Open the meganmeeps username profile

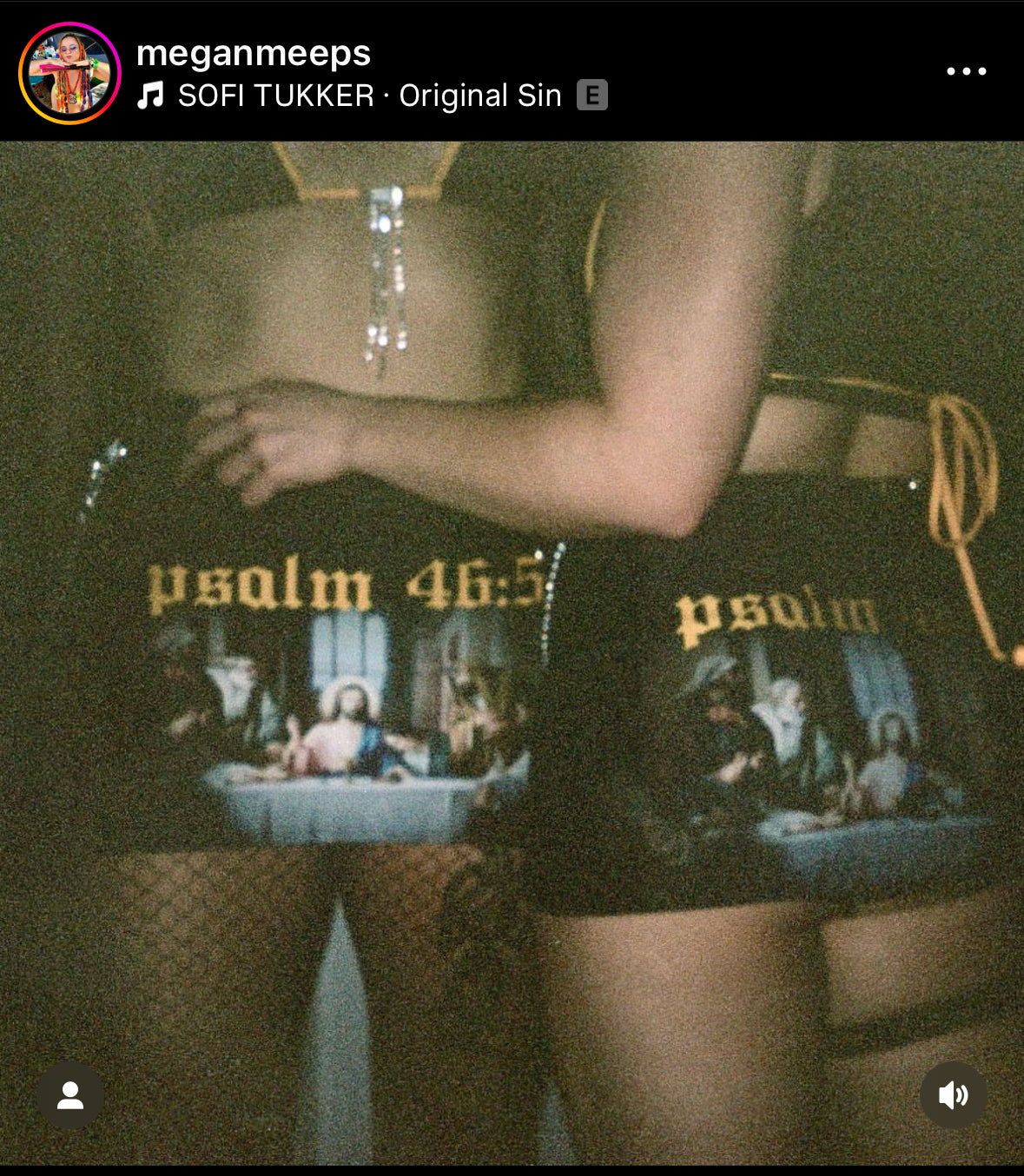click(253, 54)
